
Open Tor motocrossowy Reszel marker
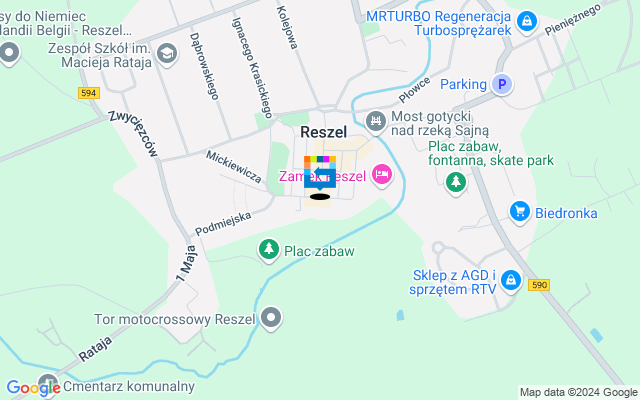pos(273,319)
